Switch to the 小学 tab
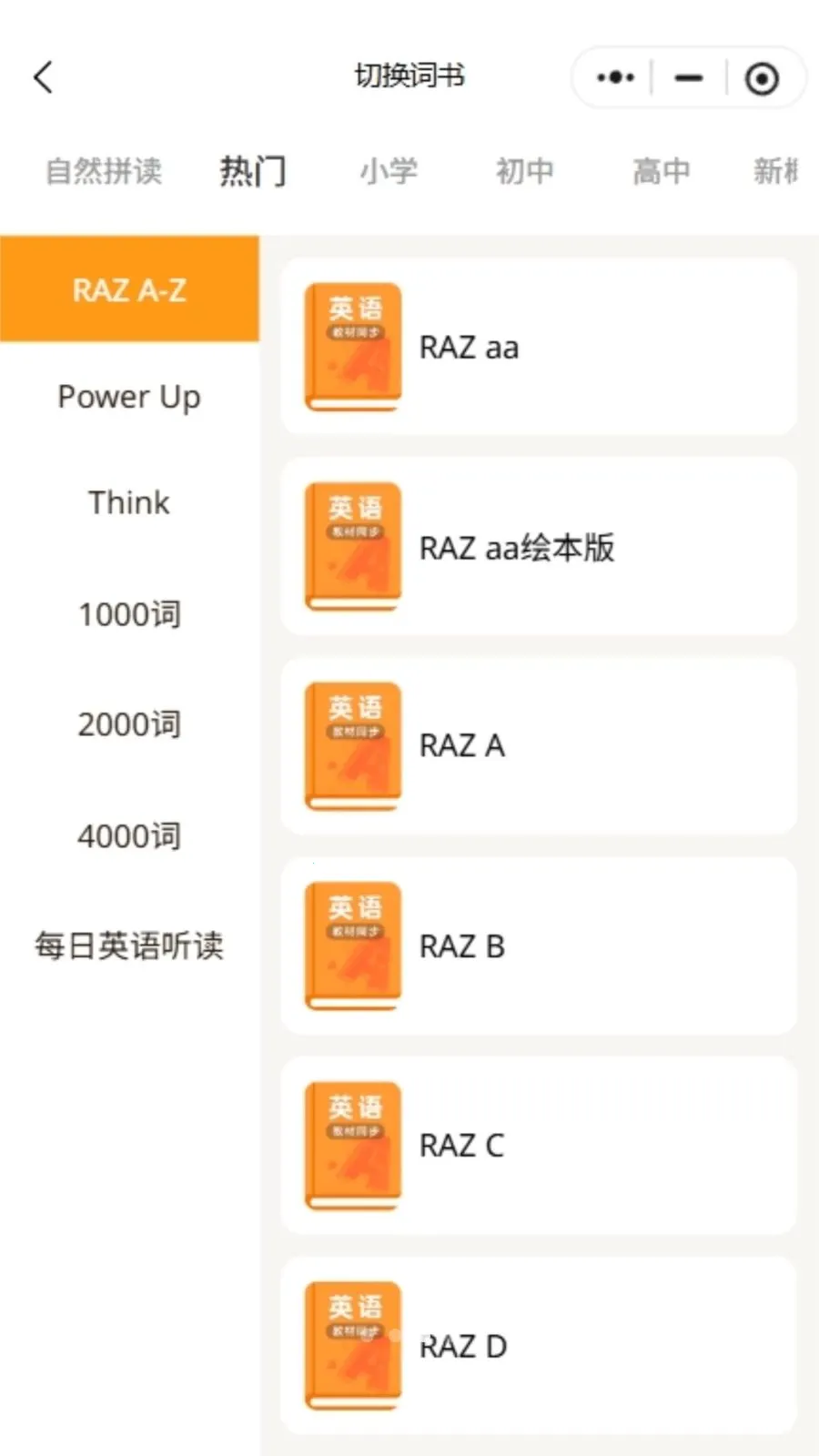819x1456 pixels. [x=389, y=170]
